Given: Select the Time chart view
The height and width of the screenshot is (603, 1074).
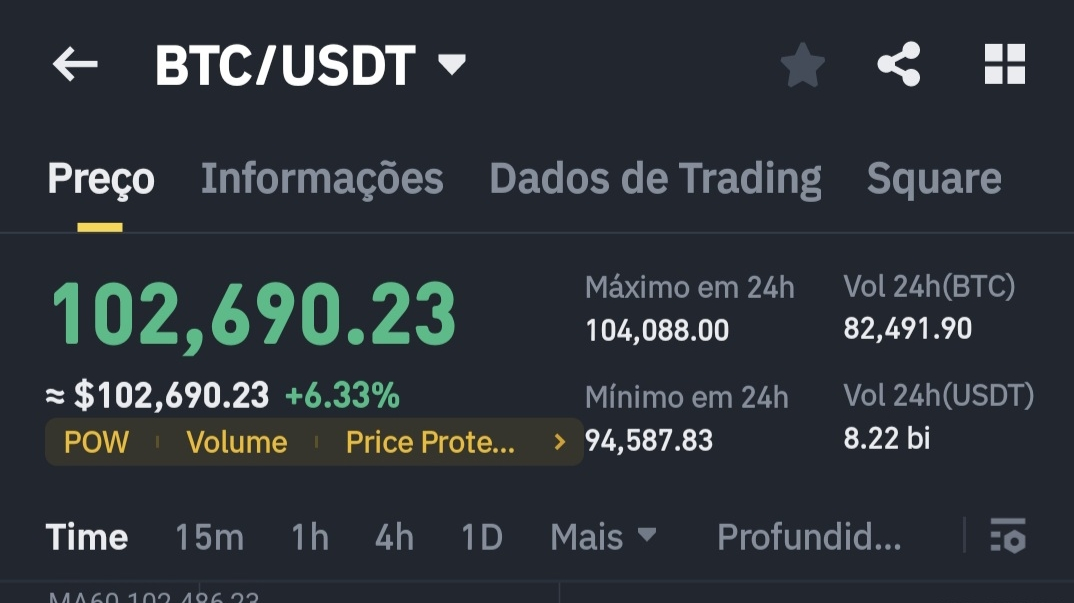Looking at the screenshot, I should tap(87, 538).
